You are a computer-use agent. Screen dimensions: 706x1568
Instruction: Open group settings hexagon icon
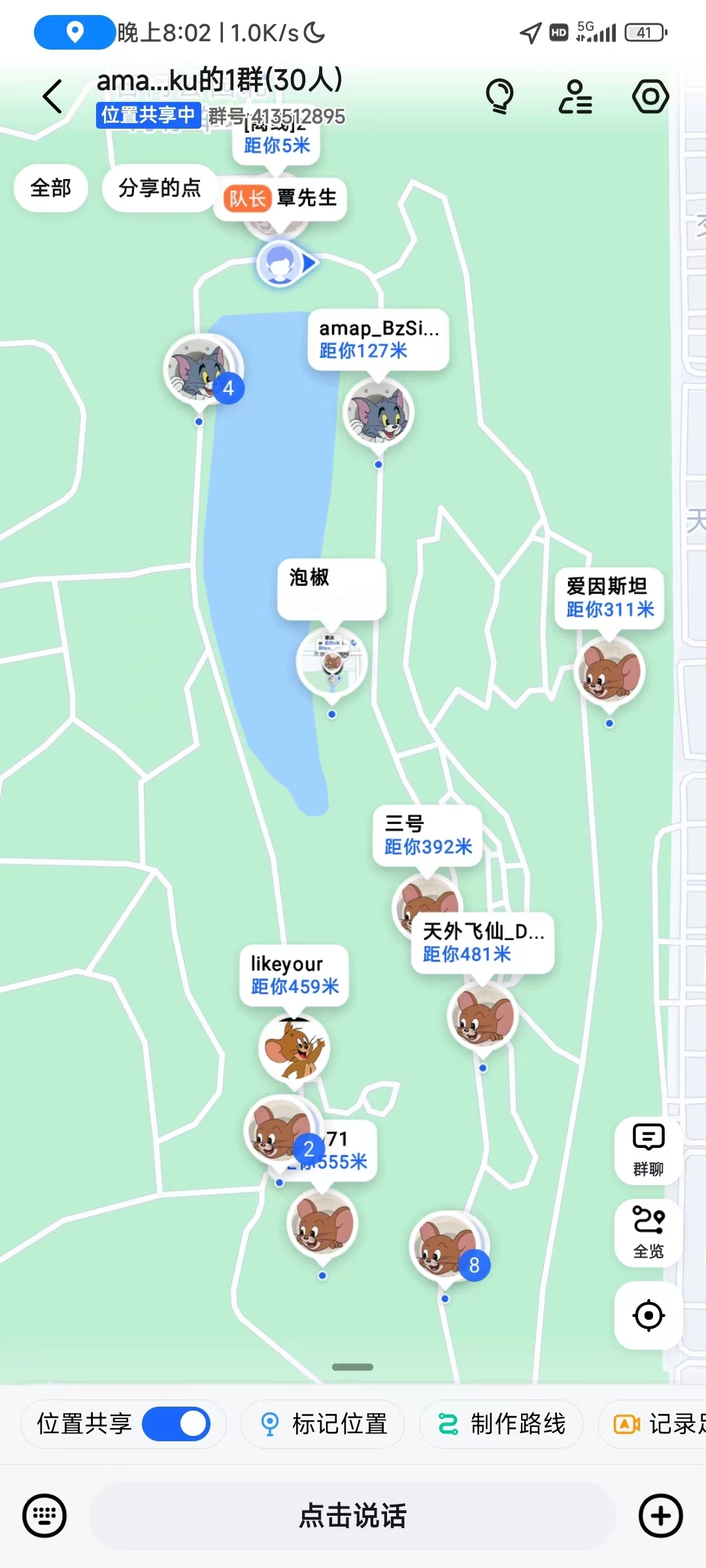point(650,97)
